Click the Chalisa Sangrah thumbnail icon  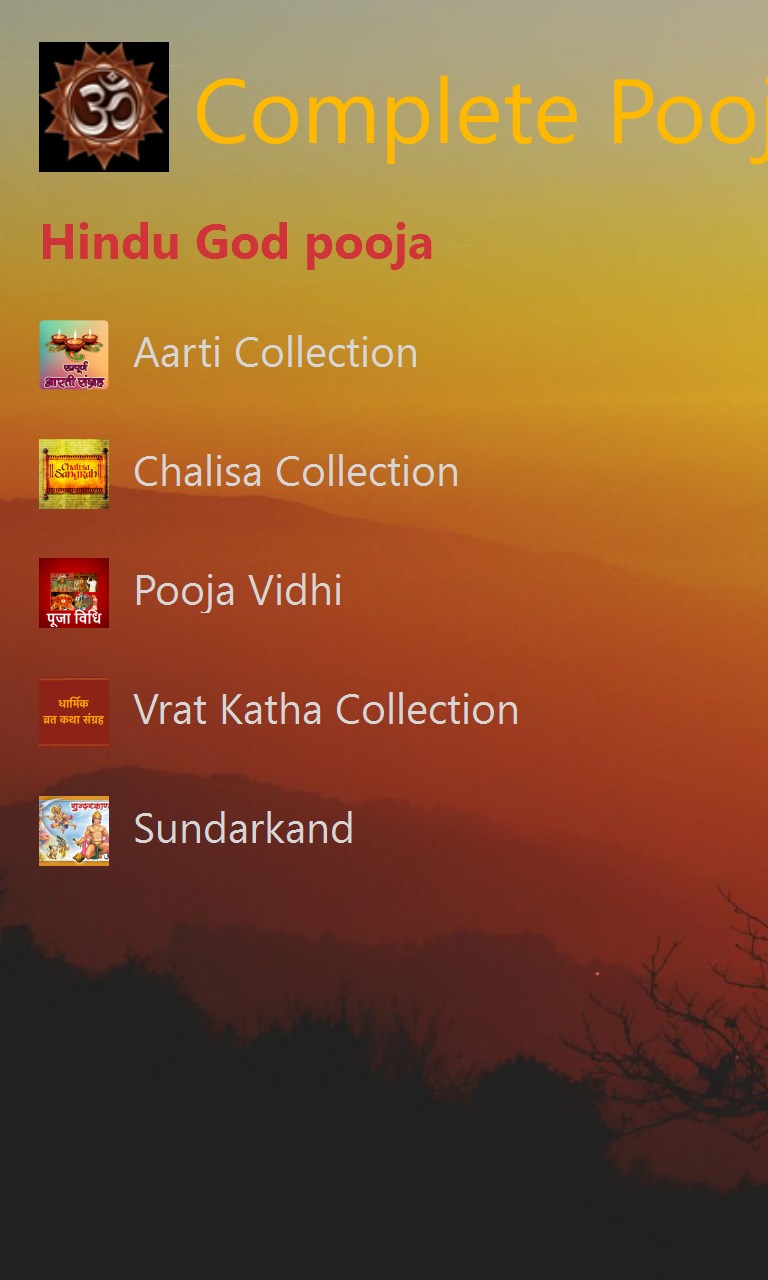pos(74,472)
